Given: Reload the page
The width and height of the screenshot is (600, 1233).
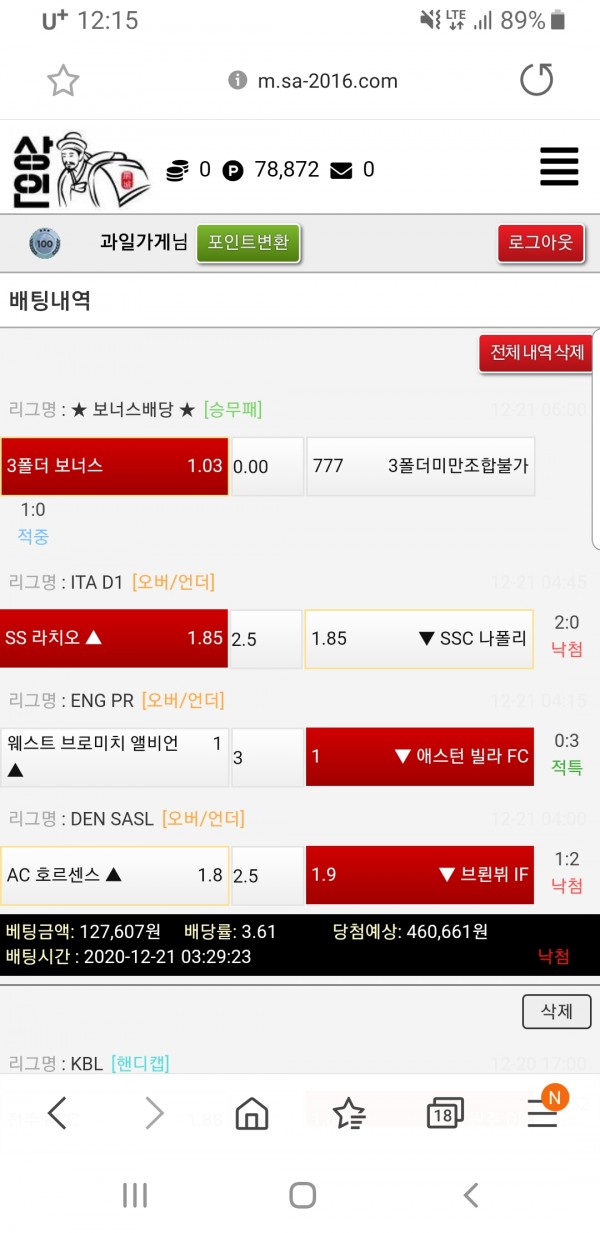Looking at the screenshot, I should [537, 81].
